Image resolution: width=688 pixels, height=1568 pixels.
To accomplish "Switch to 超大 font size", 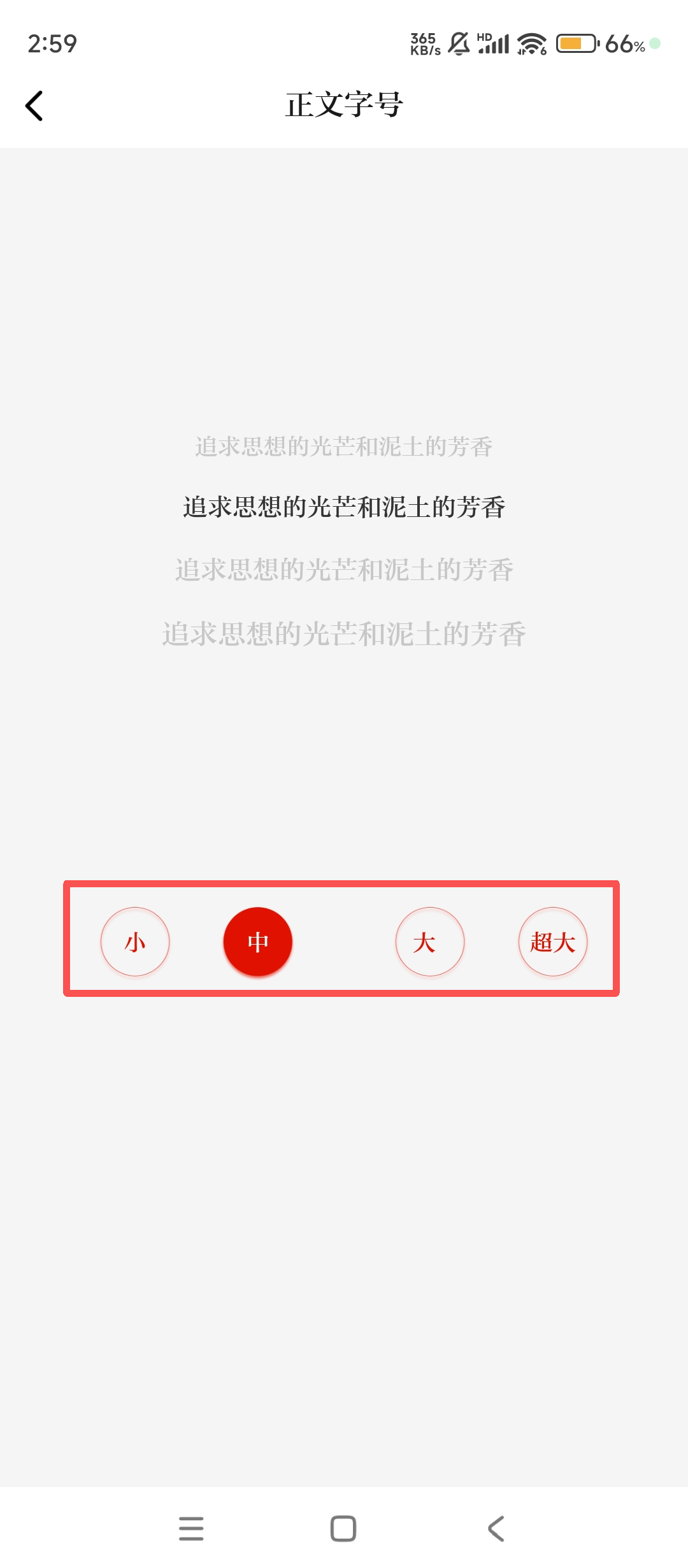I will tap(553, 941).
